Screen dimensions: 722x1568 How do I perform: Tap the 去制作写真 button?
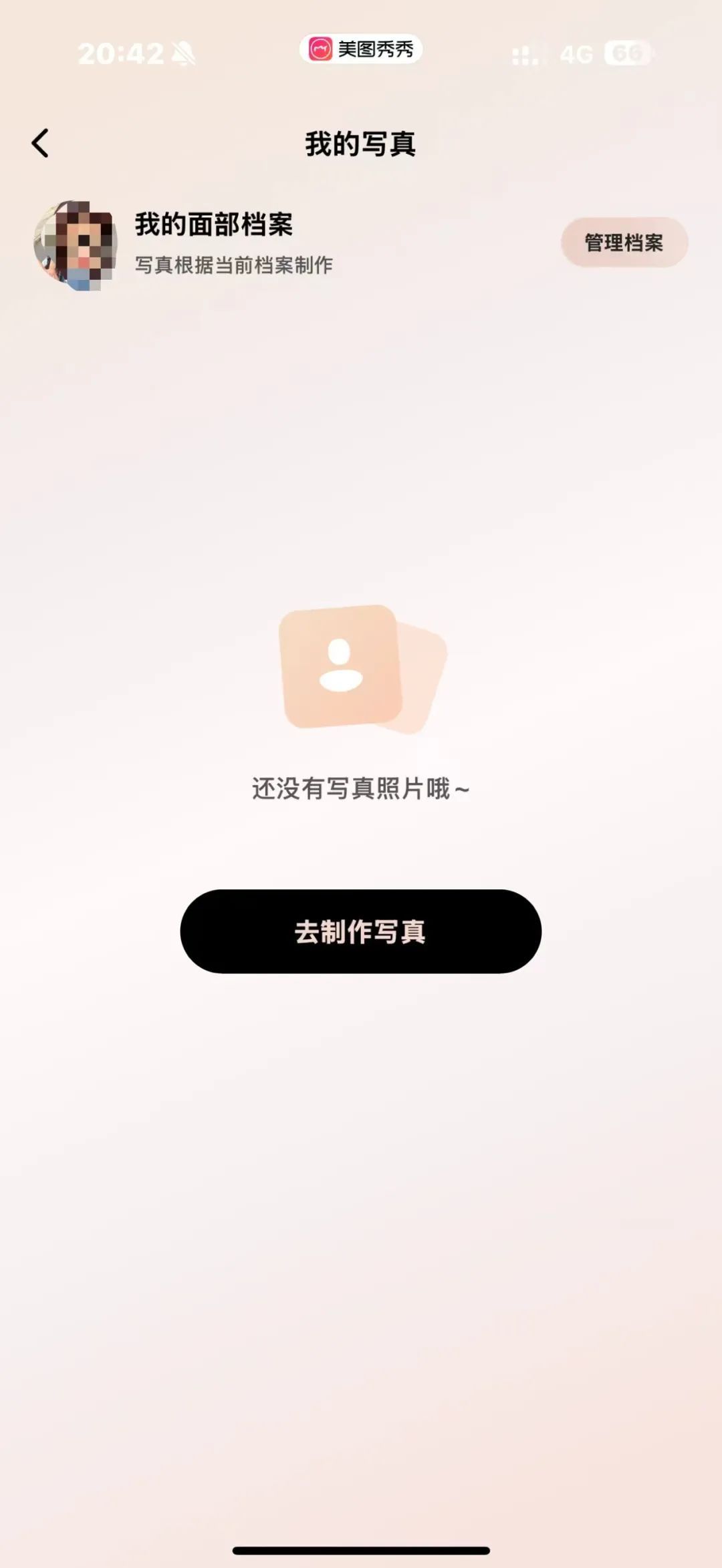click(x=360, y=931)
